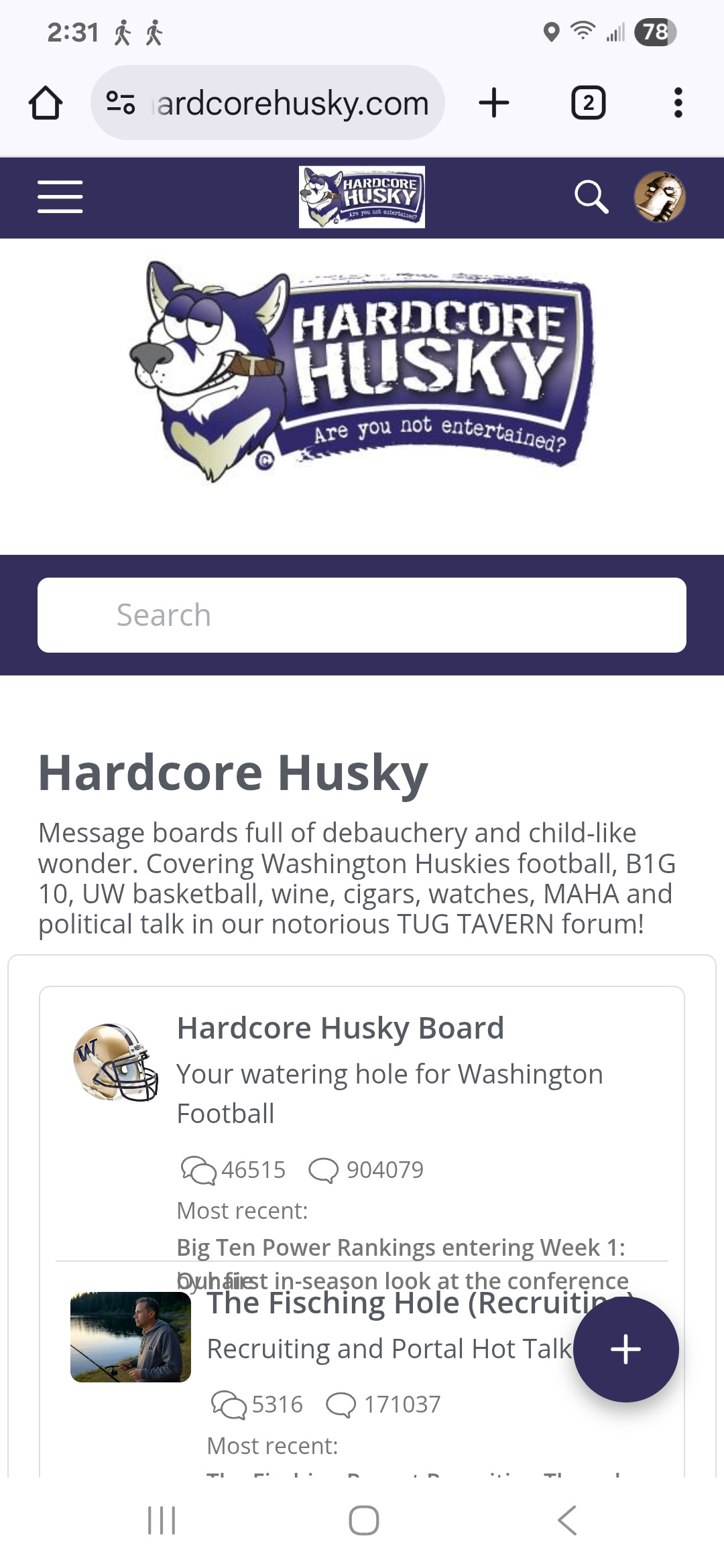724x1568 pixels.
Task: Tap the small Hardcore Husky header logo
Action: pyautogui.click(x=362, y=197)
